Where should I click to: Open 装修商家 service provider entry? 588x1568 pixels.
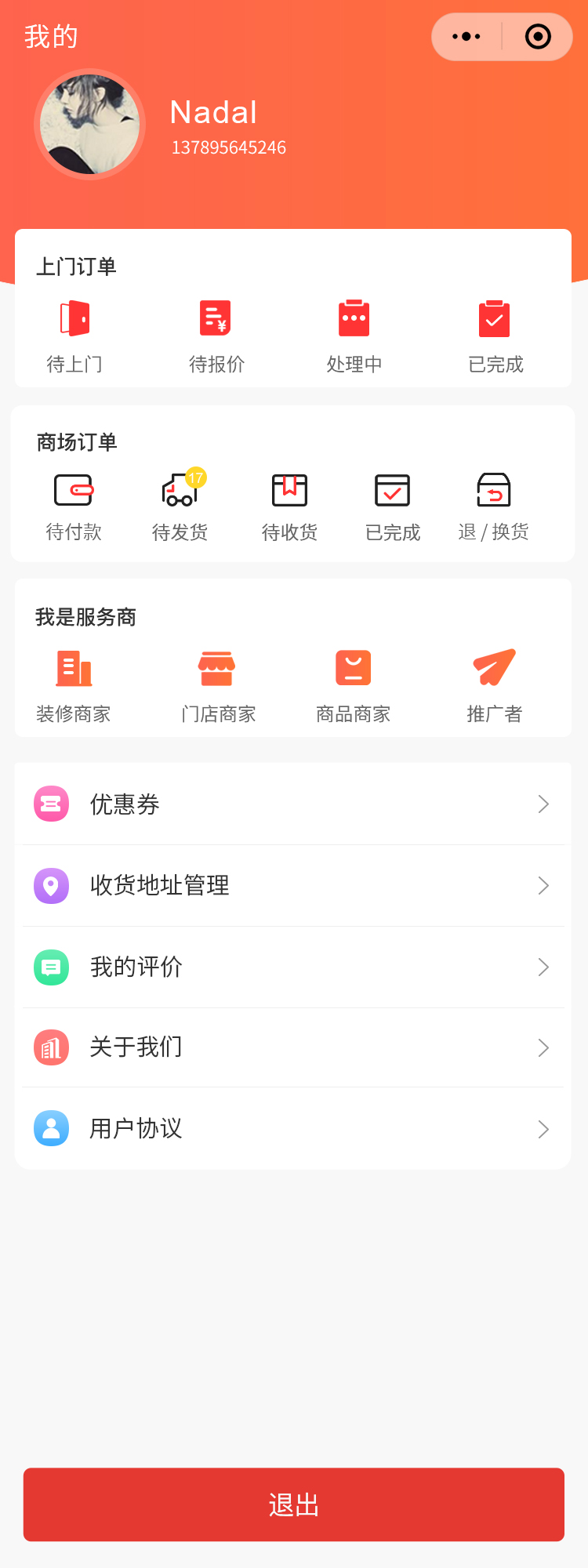pyautogui.click(x=74, y=684)
